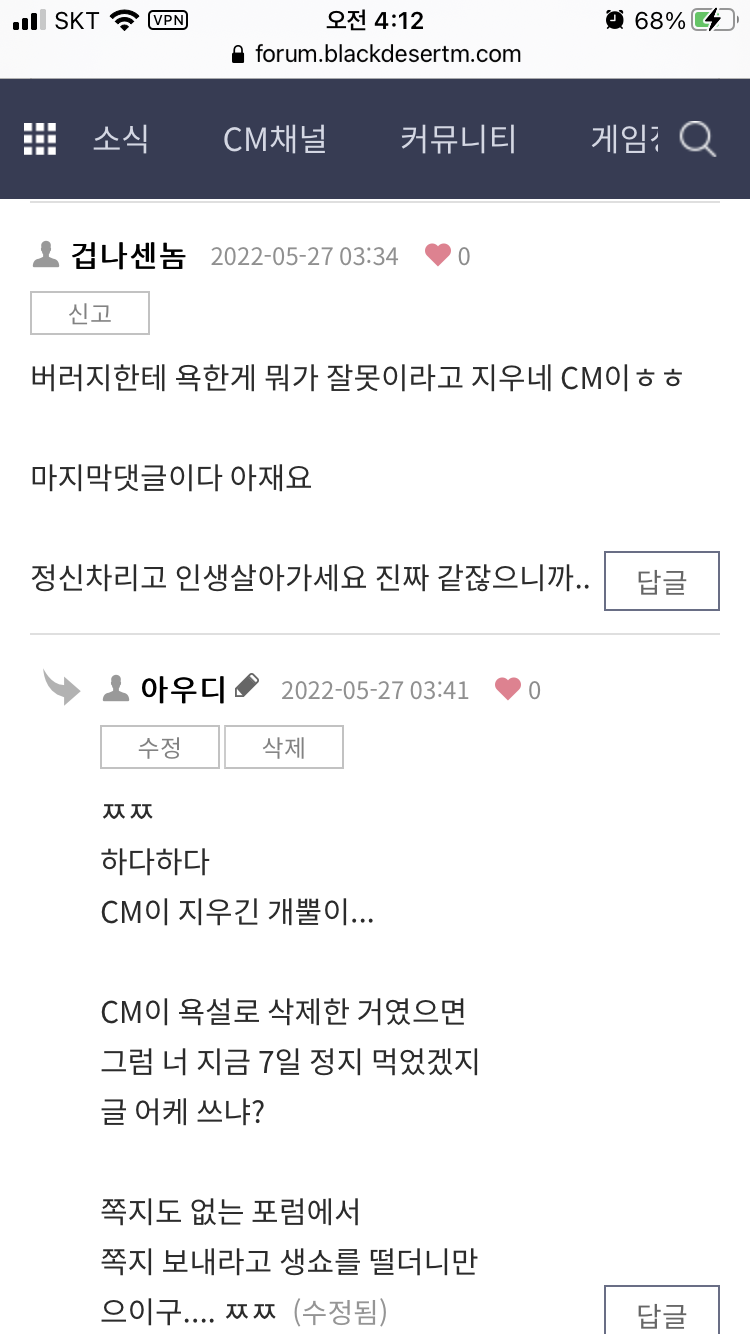The height and width of the screenshot is (1334, 750).
Task: Open 아우디's profile name
Action: pyautogui.click(x=184, y=689)
